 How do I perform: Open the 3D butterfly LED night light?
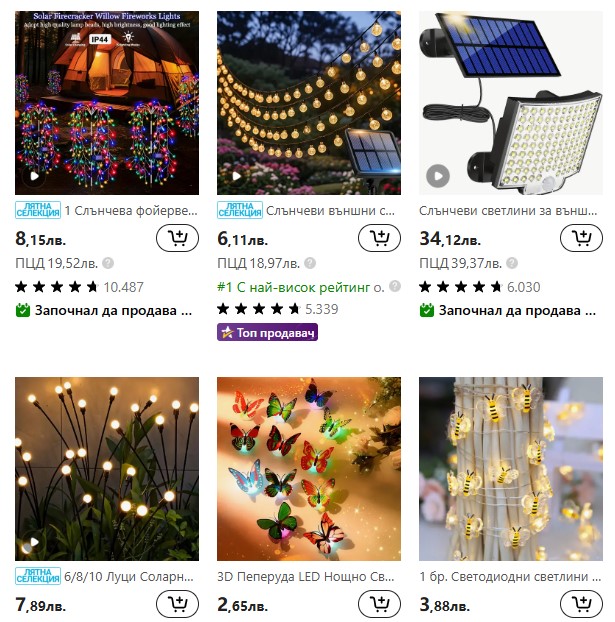click(x=309, y=468)
